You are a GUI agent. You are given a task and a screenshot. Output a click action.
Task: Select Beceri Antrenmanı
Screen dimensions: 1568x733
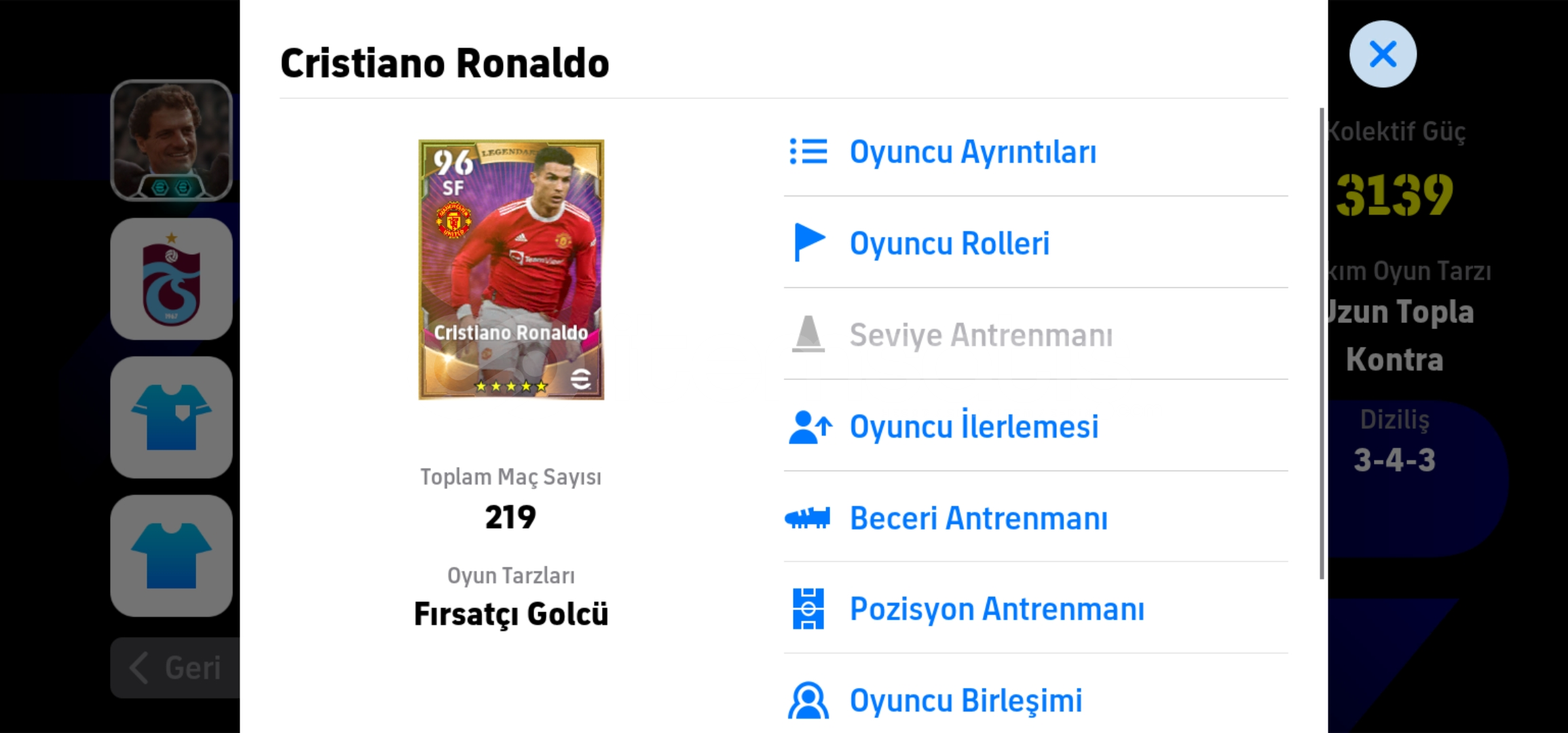coord(977,518)
